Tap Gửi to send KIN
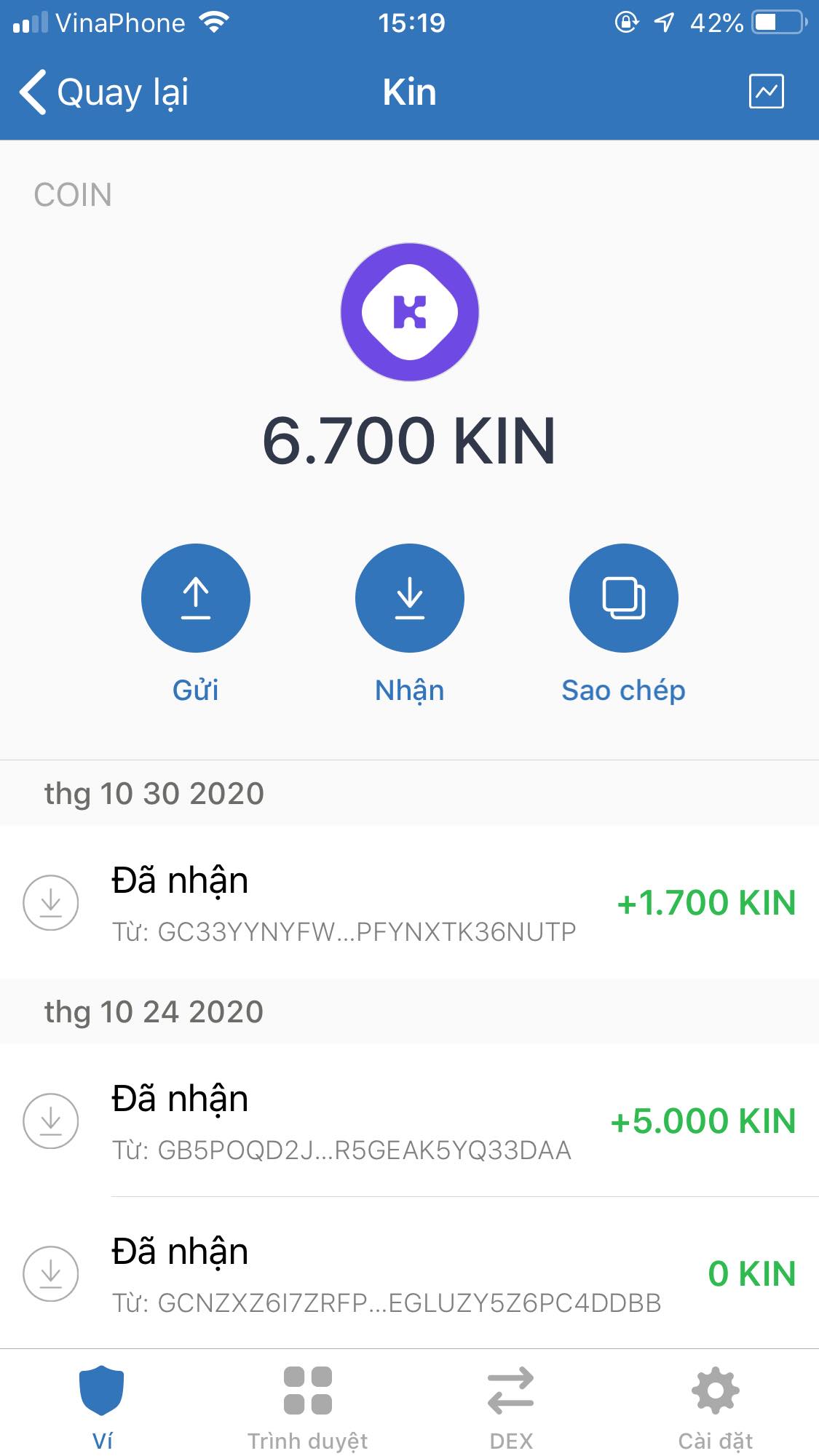819x1456 pixels. [x=195, y=598]
